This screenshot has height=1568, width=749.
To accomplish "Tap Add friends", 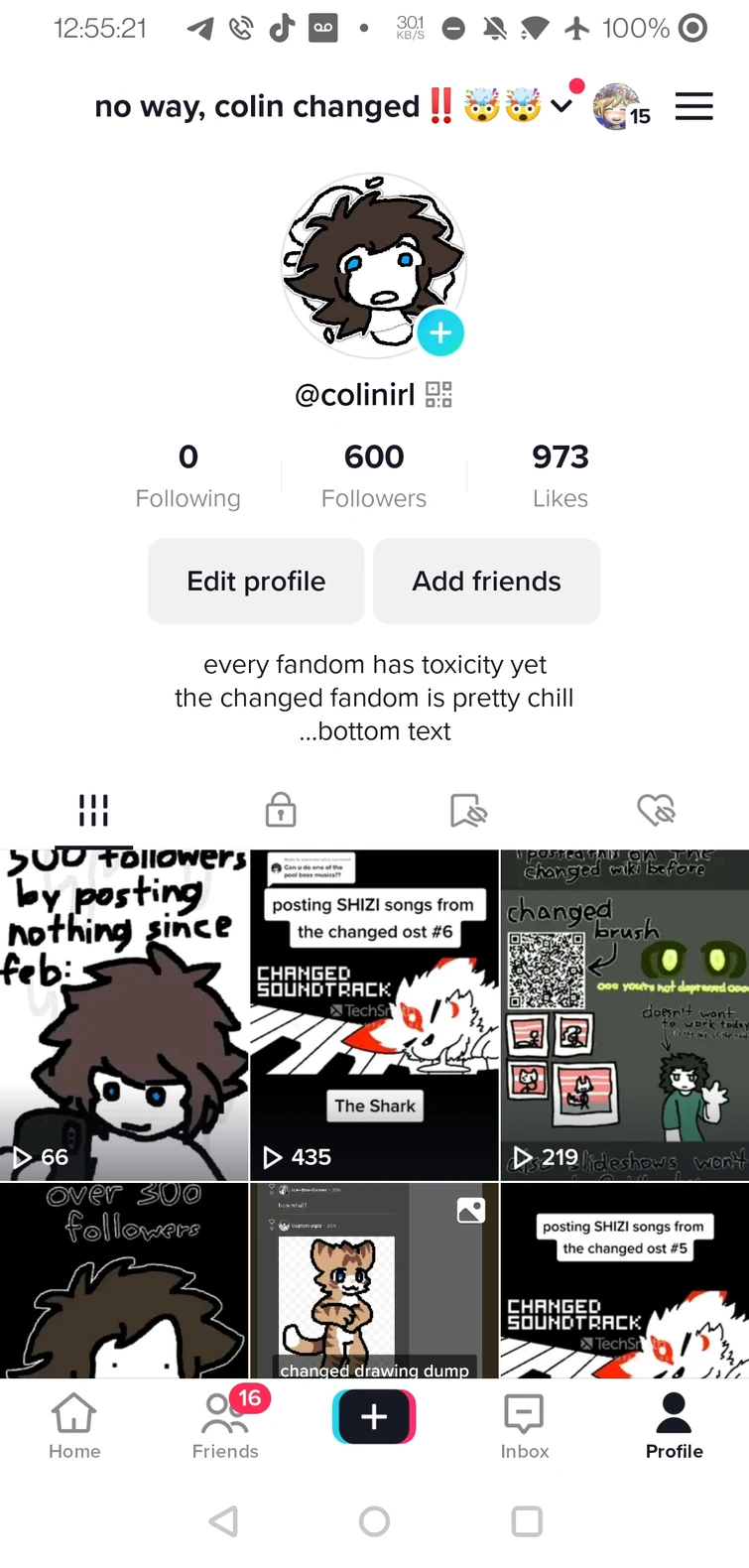I will click(486, 582).
